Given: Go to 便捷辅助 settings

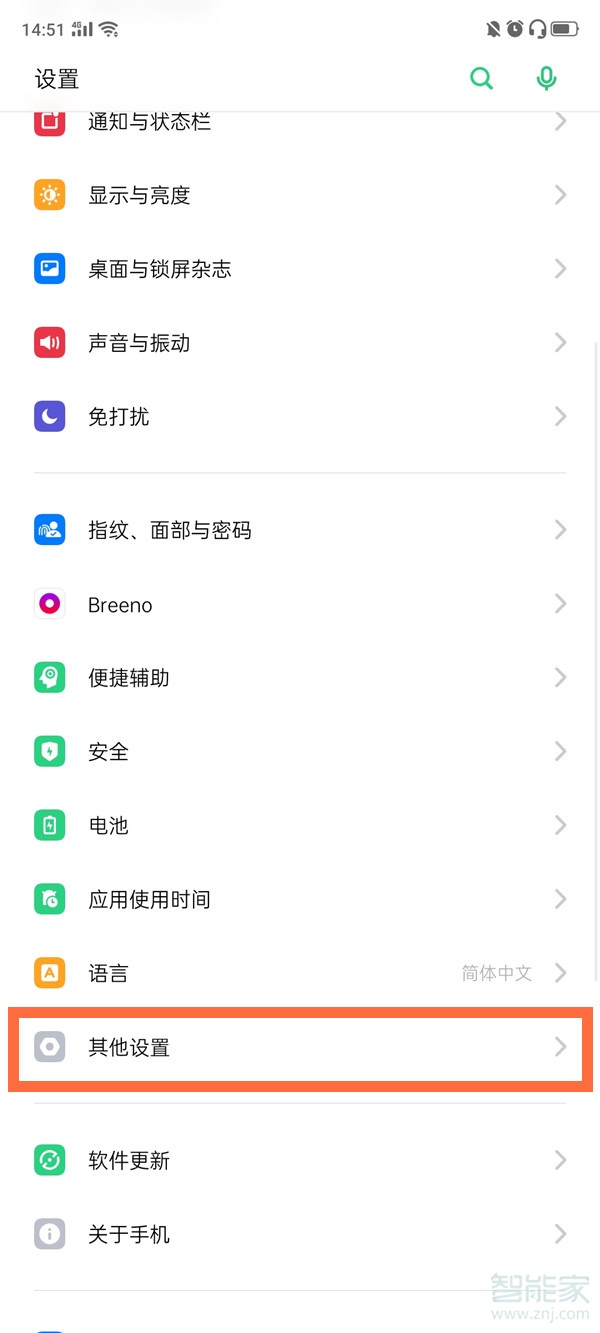Looking at the screenshot, I should [x=300, y=678].
